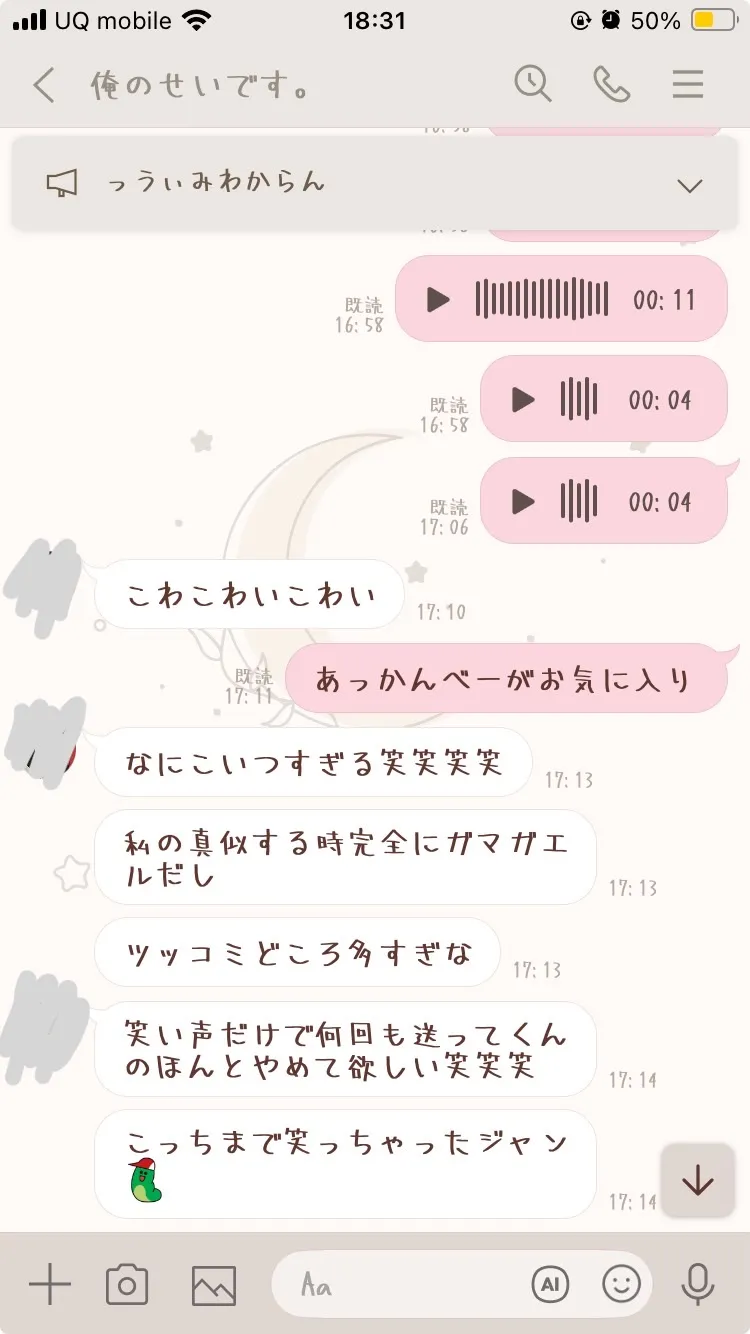The height and width of the screenshot is (1334, 750).
Task: Open the AI assistant button
Action: pos(550,1284)
